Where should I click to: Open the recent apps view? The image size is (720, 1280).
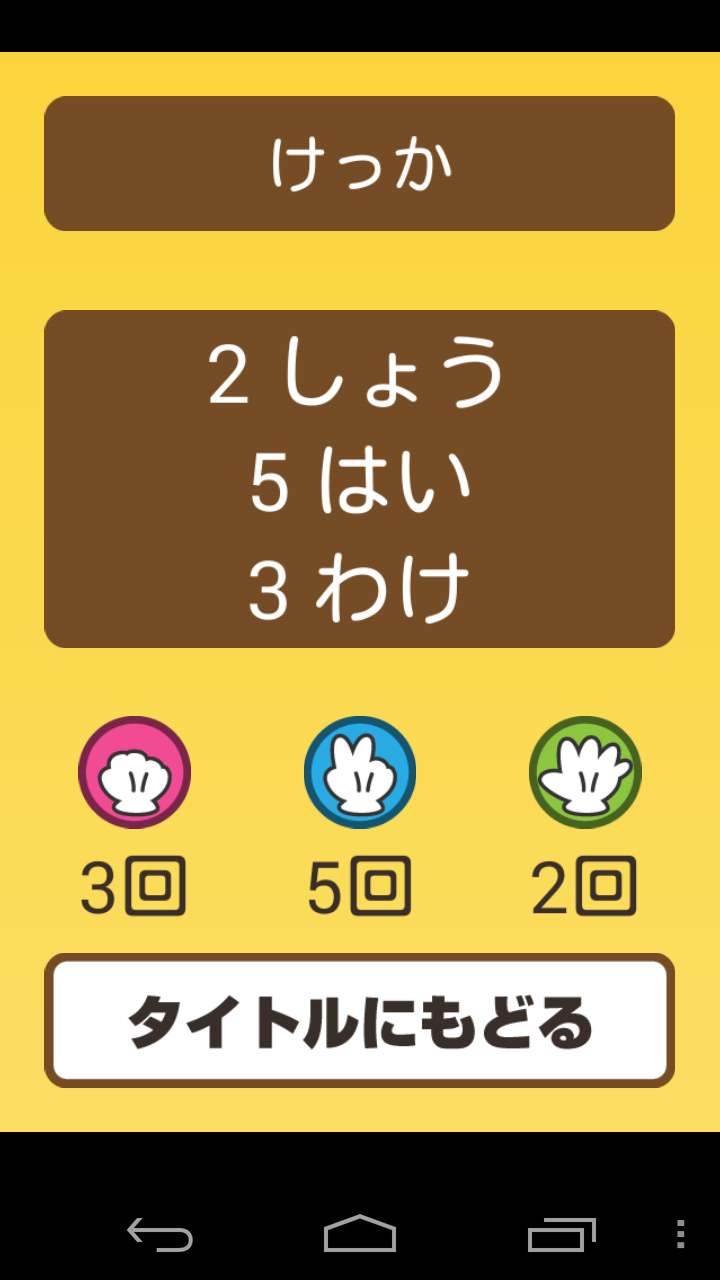tap(561, 1234)
